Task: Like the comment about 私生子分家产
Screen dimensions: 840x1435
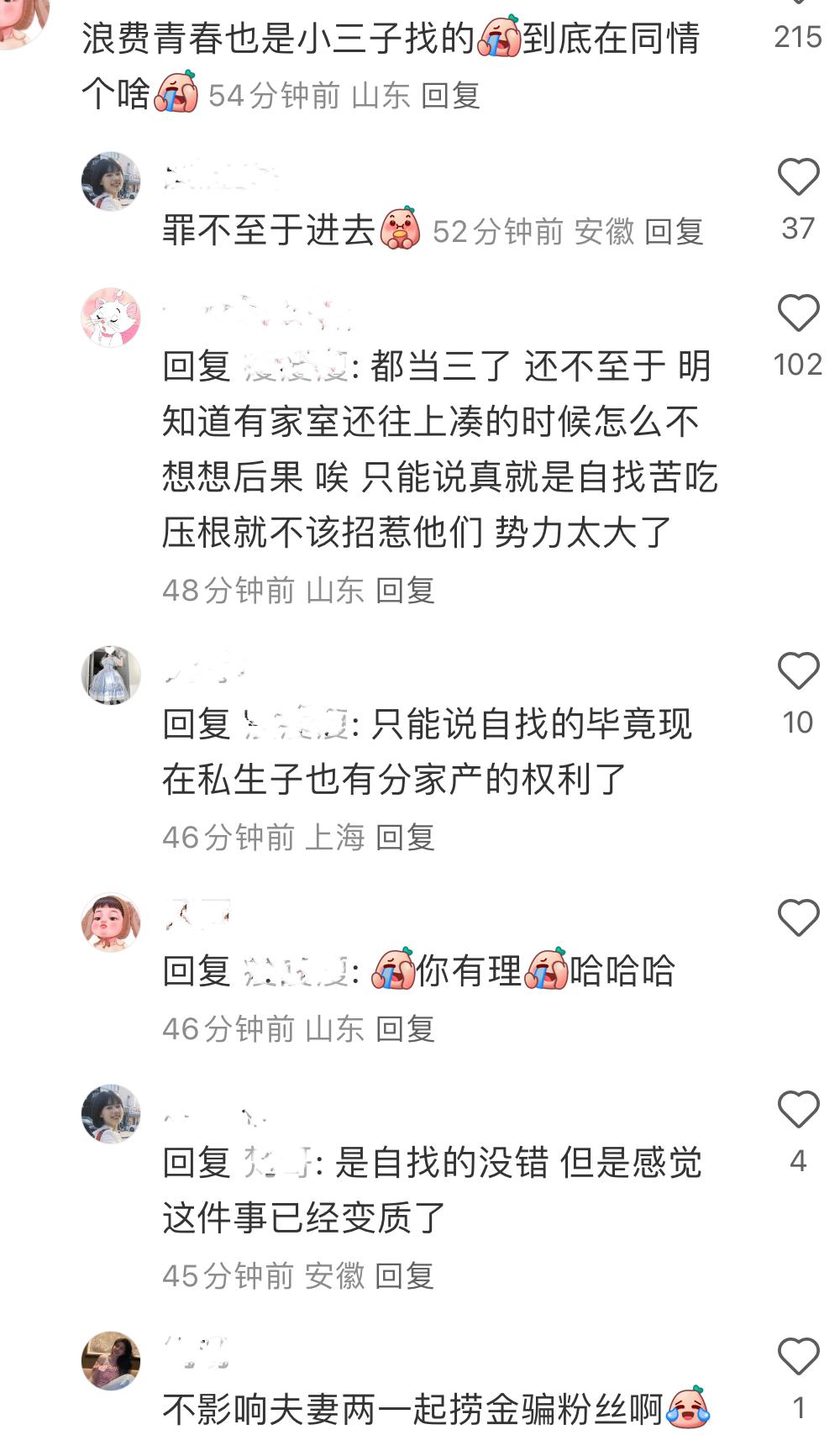Action: 798,672
